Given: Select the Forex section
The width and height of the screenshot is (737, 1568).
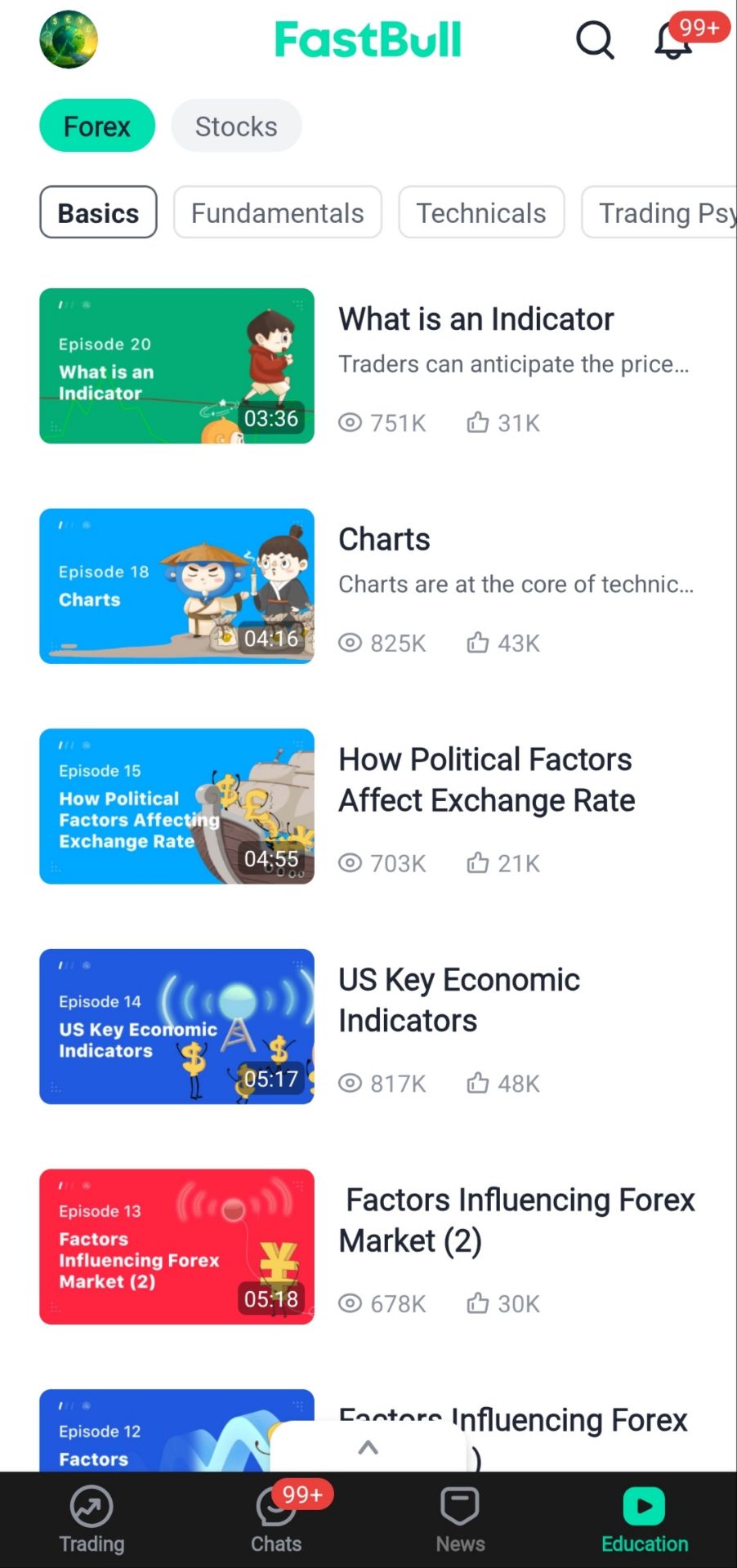Looking at the screenshot, I should [97, 126].
